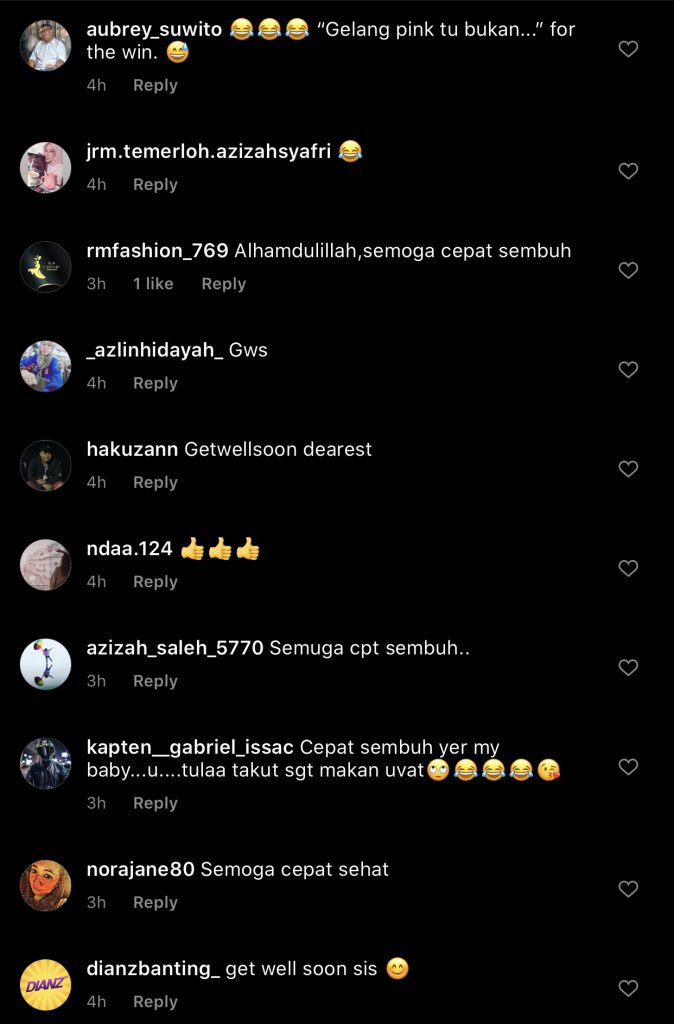Like rmfashion_769's comment
The image size is (674, 1024).
pos(628,270)
